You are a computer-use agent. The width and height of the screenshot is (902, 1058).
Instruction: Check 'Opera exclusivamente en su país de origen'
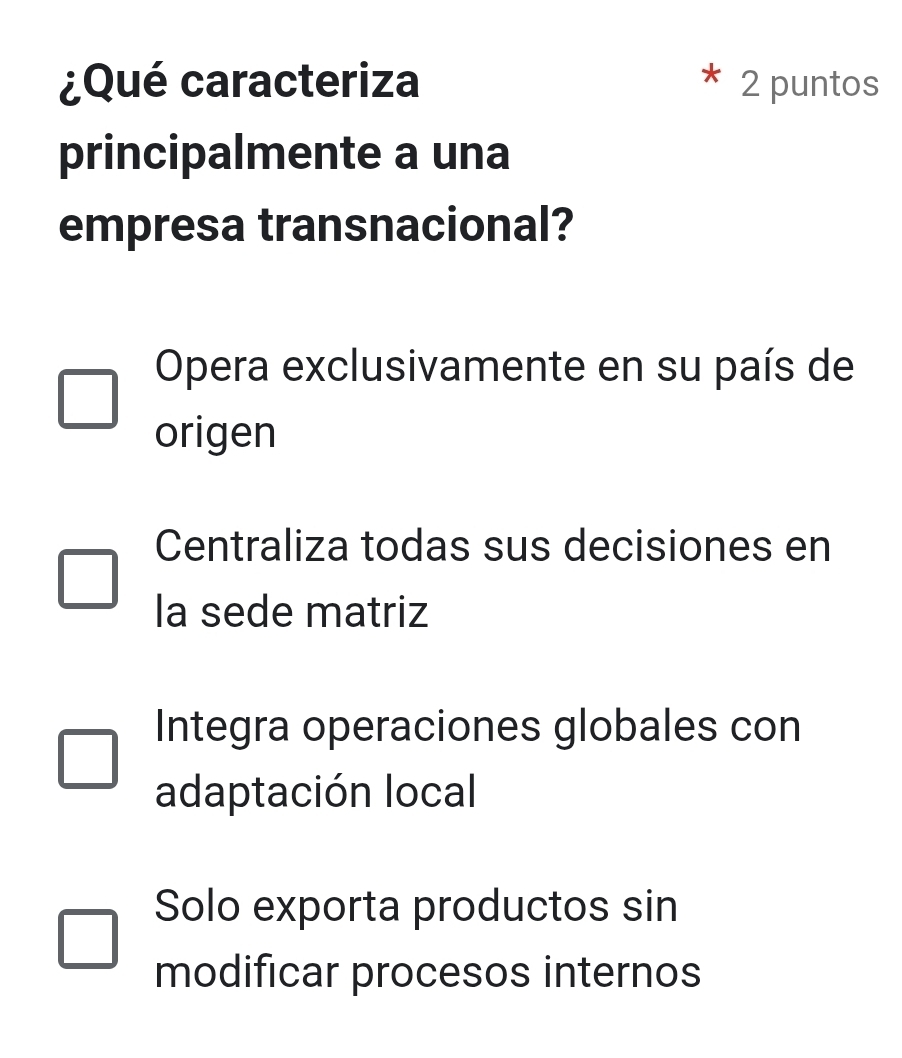[x=87, y=400]
